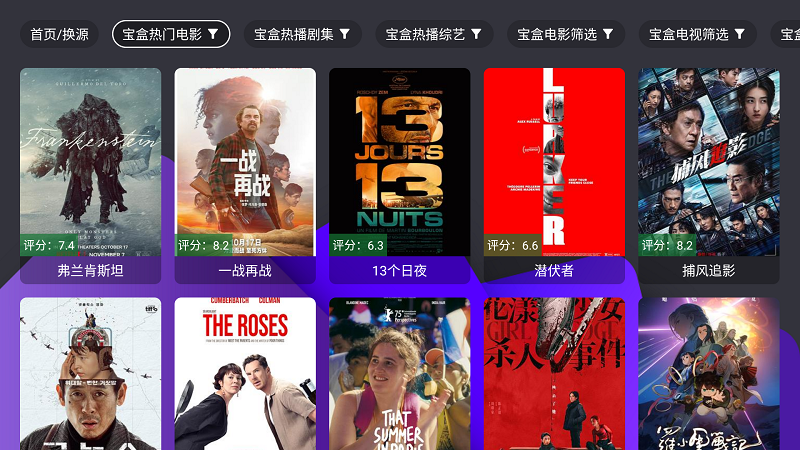Open the movie 13个日夜
800x450 pixels.
400,170
